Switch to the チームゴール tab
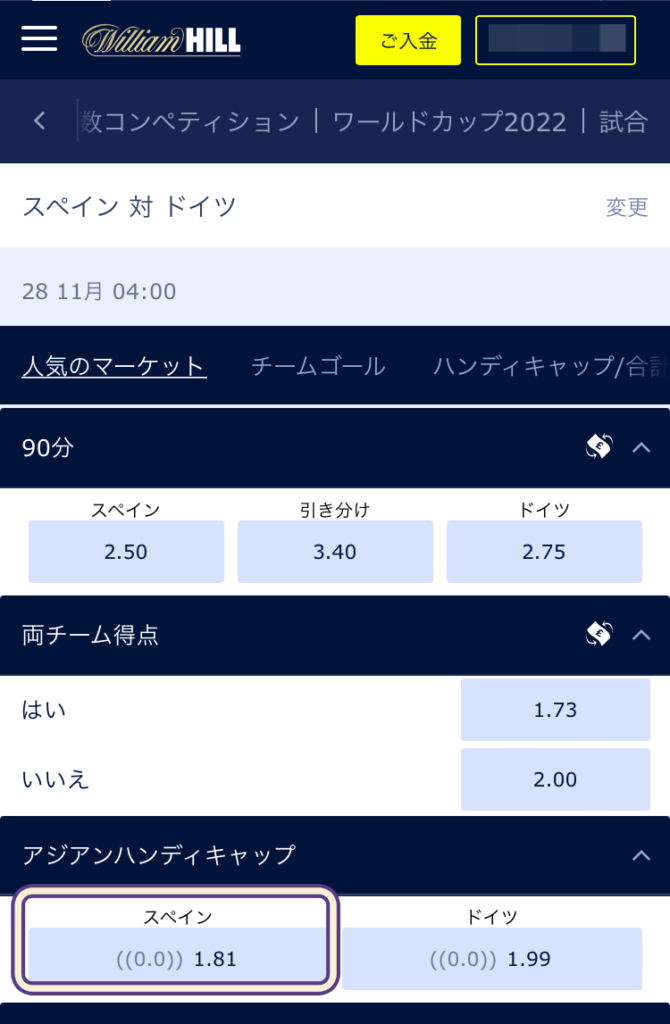670x1024 pixels. click(318, 366)
